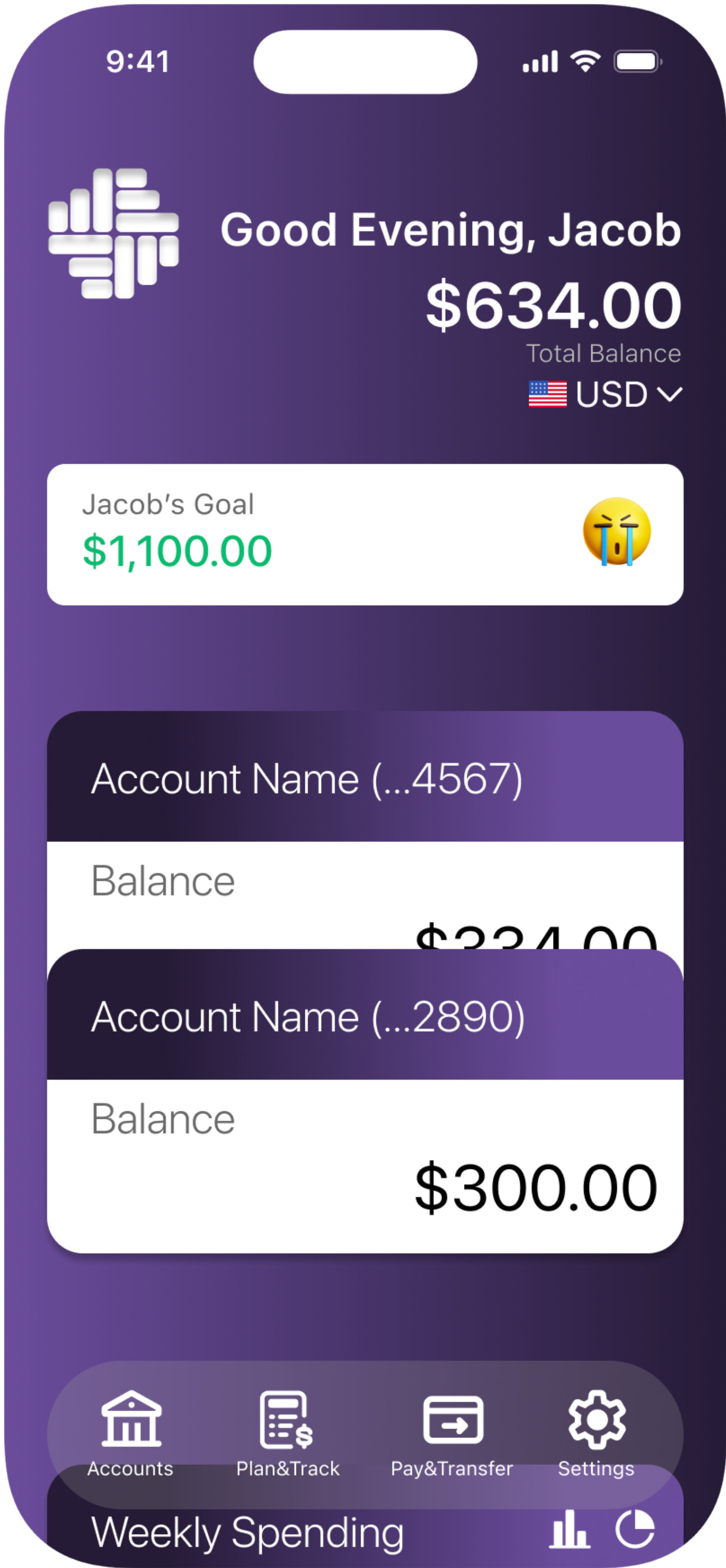Open the Jacob's Goal card
Viewport: 726px width, 1568px height.
pyautogui.click(x=365, y=535)
